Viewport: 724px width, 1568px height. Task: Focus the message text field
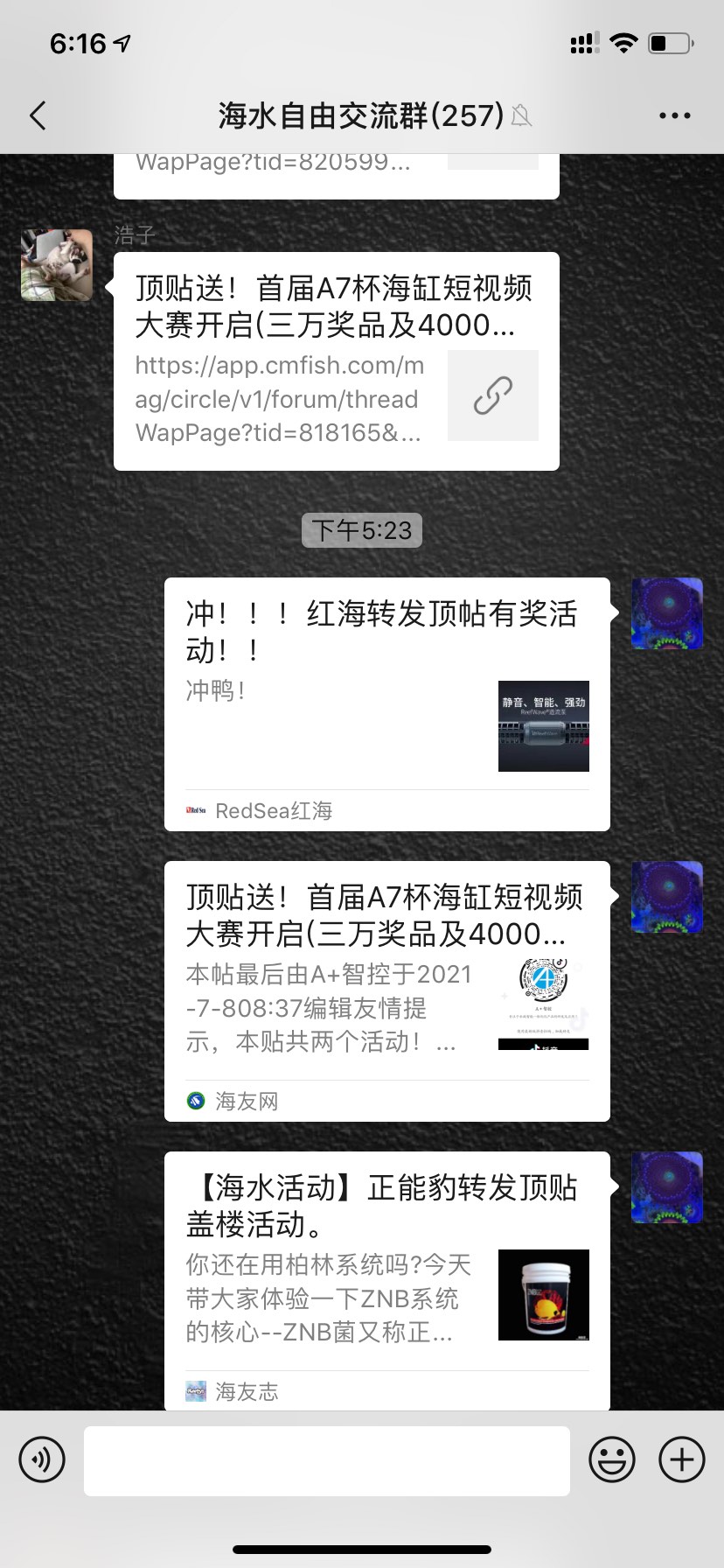(x=326, y=1459)
